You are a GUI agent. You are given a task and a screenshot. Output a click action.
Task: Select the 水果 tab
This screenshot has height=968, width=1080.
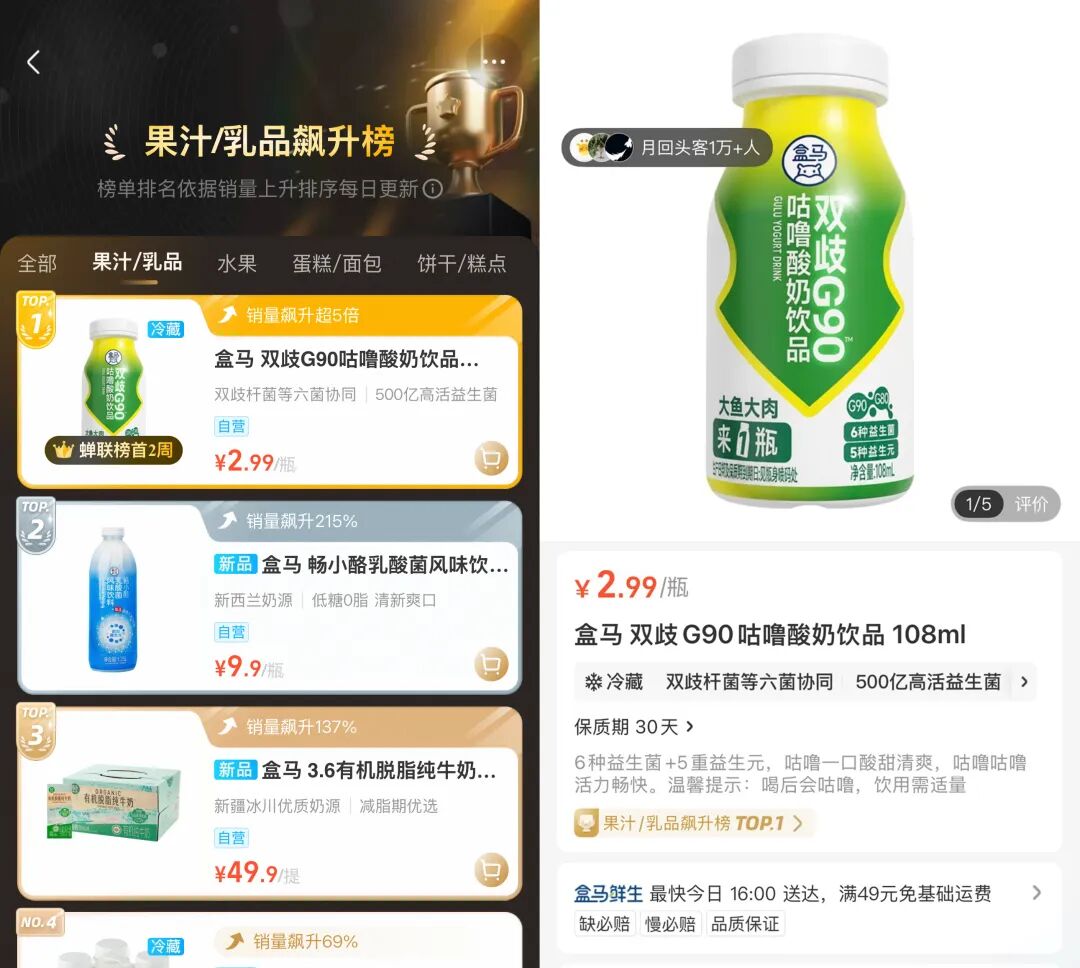point(237,263)
